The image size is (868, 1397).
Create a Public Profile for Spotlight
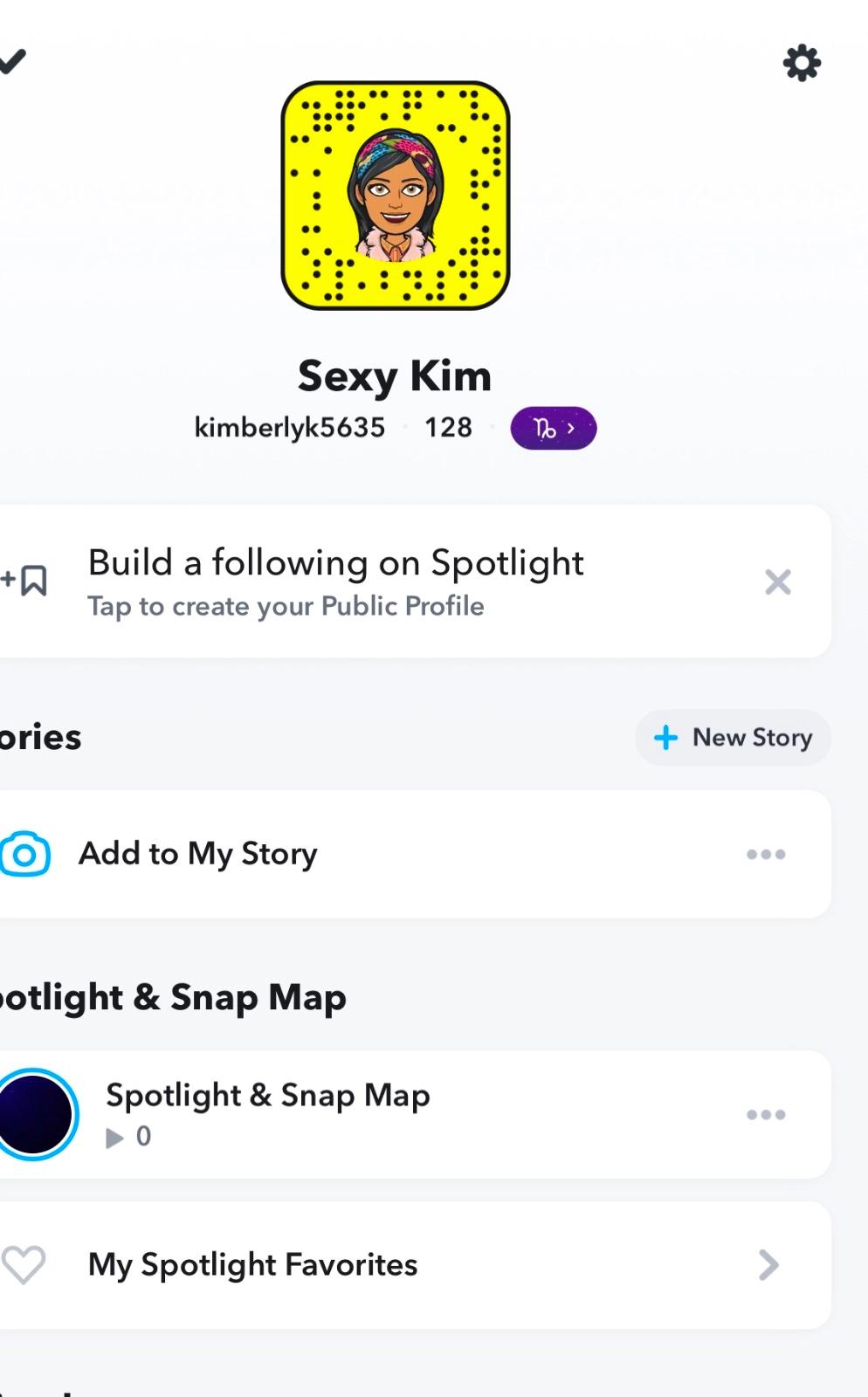pos(336,581)
